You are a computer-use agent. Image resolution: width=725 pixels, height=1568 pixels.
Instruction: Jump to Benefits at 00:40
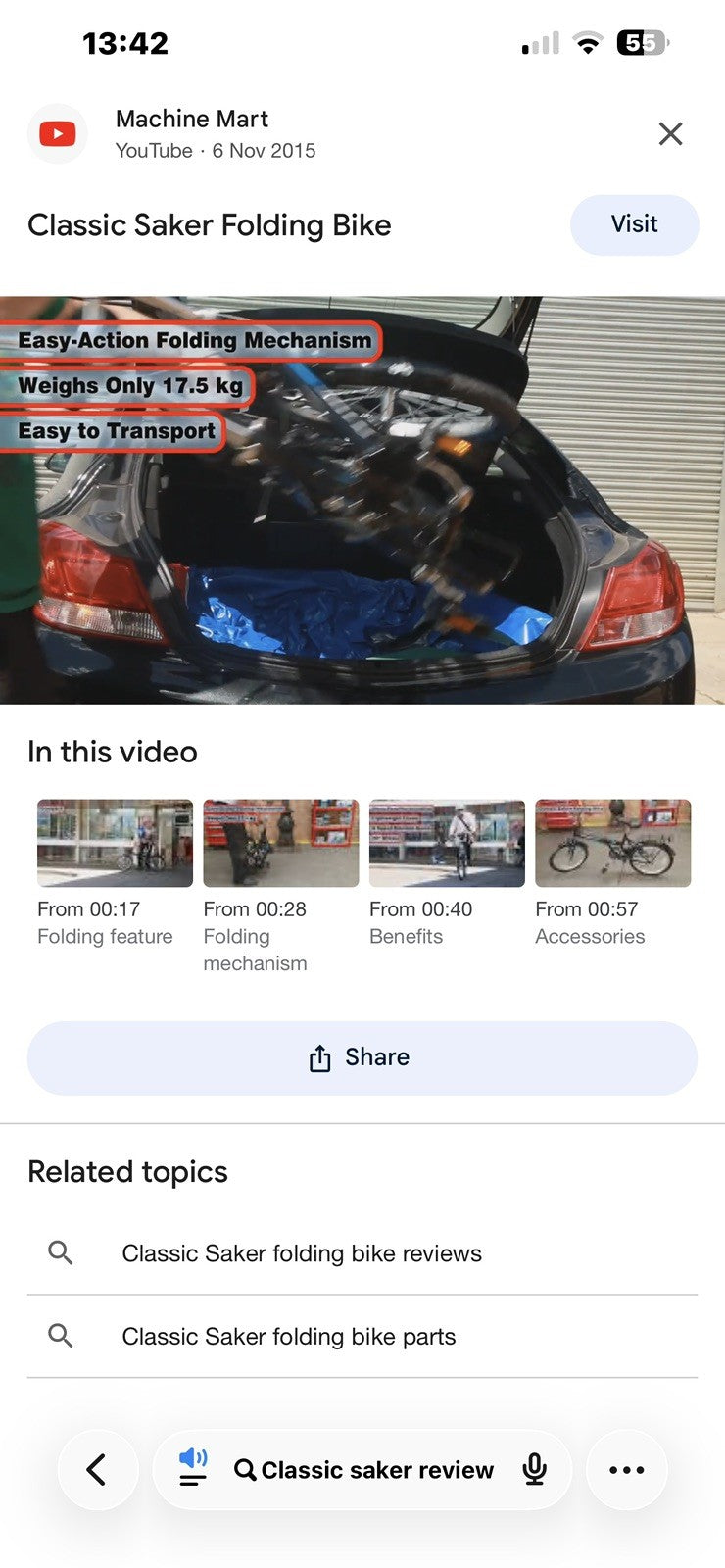(447, 872)
